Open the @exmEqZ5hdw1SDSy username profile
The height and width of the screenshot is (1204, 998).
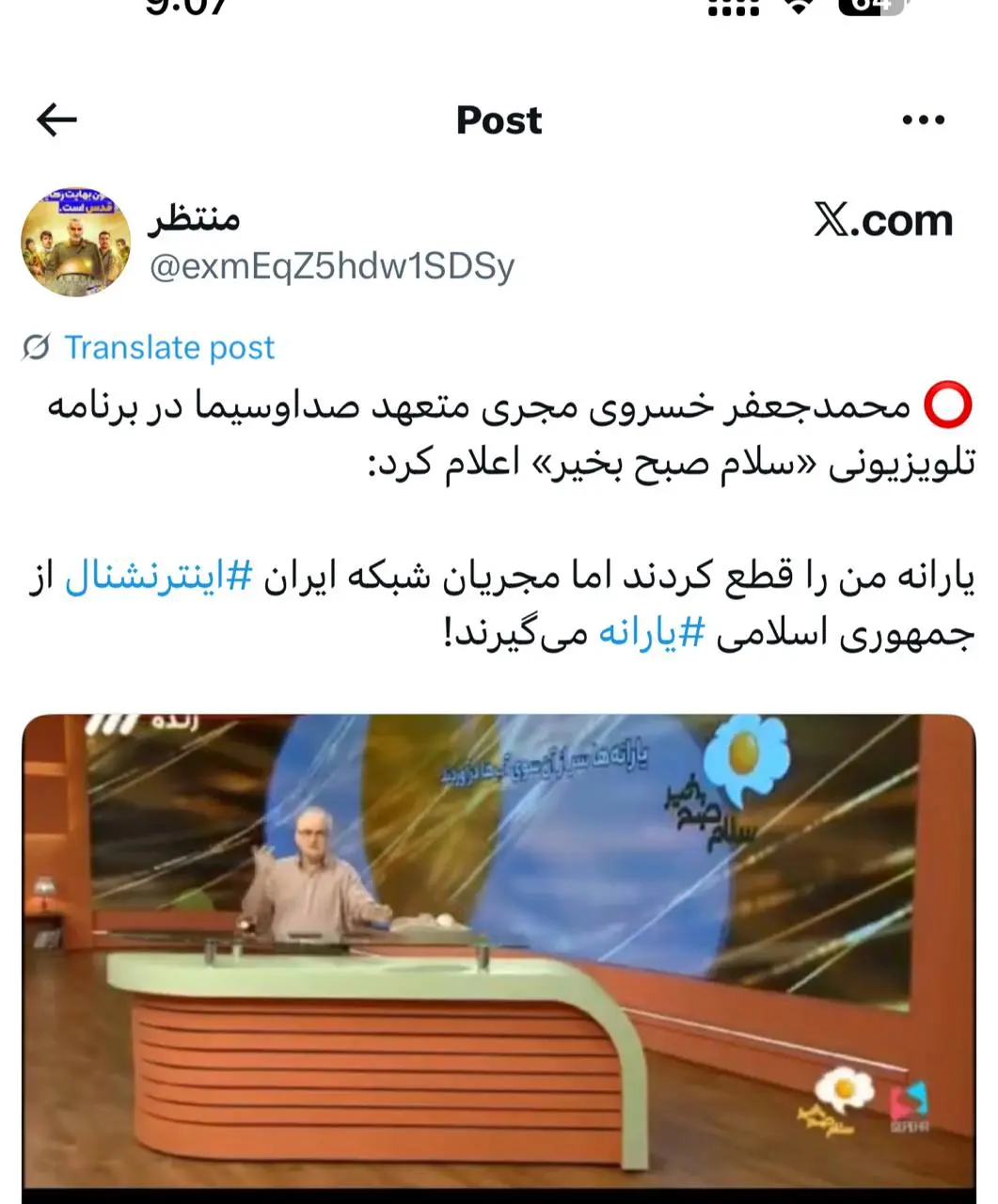[332, 267]
